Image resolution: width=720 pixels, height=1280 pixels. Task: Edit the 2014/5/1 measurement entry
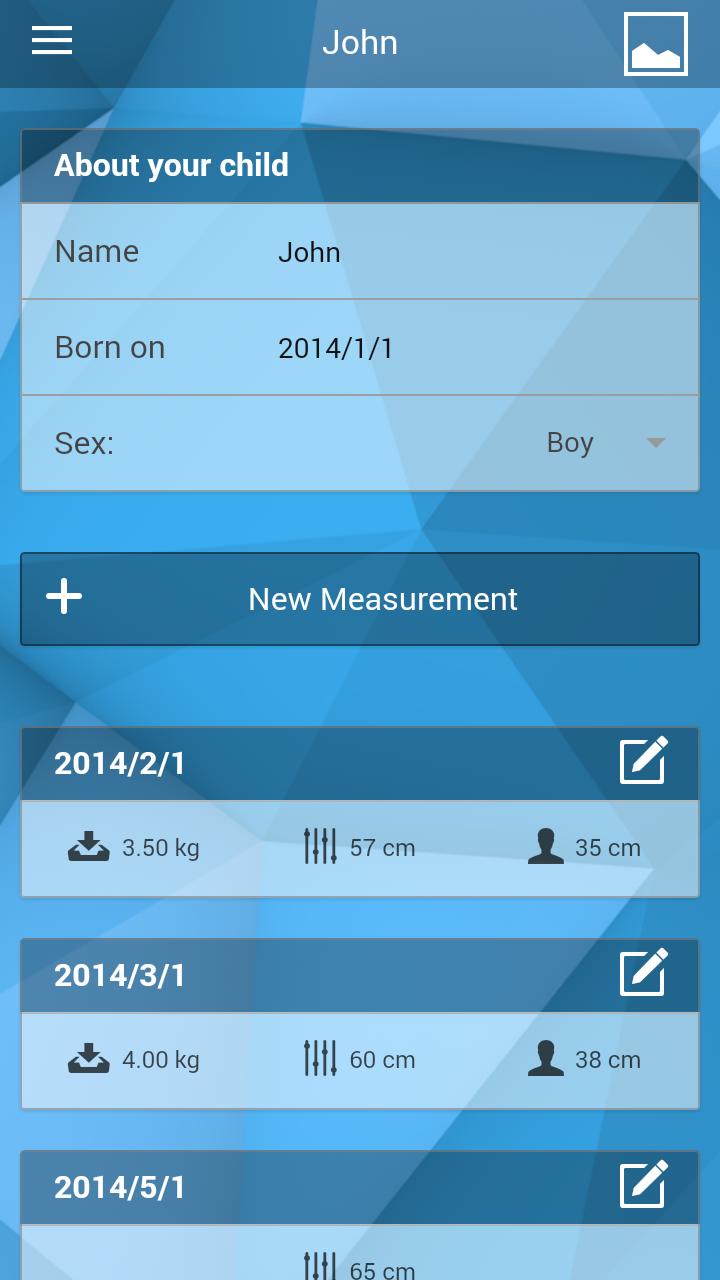click(644, 1186)
